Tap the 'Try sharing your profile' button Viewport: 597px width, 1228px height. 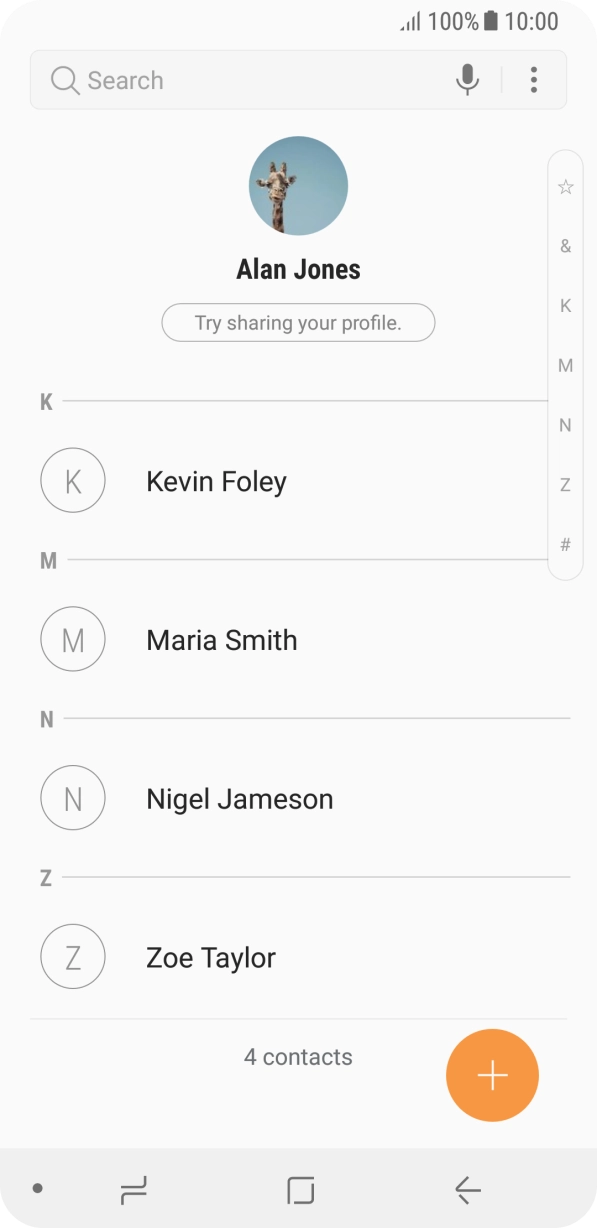tap(298, 323)
